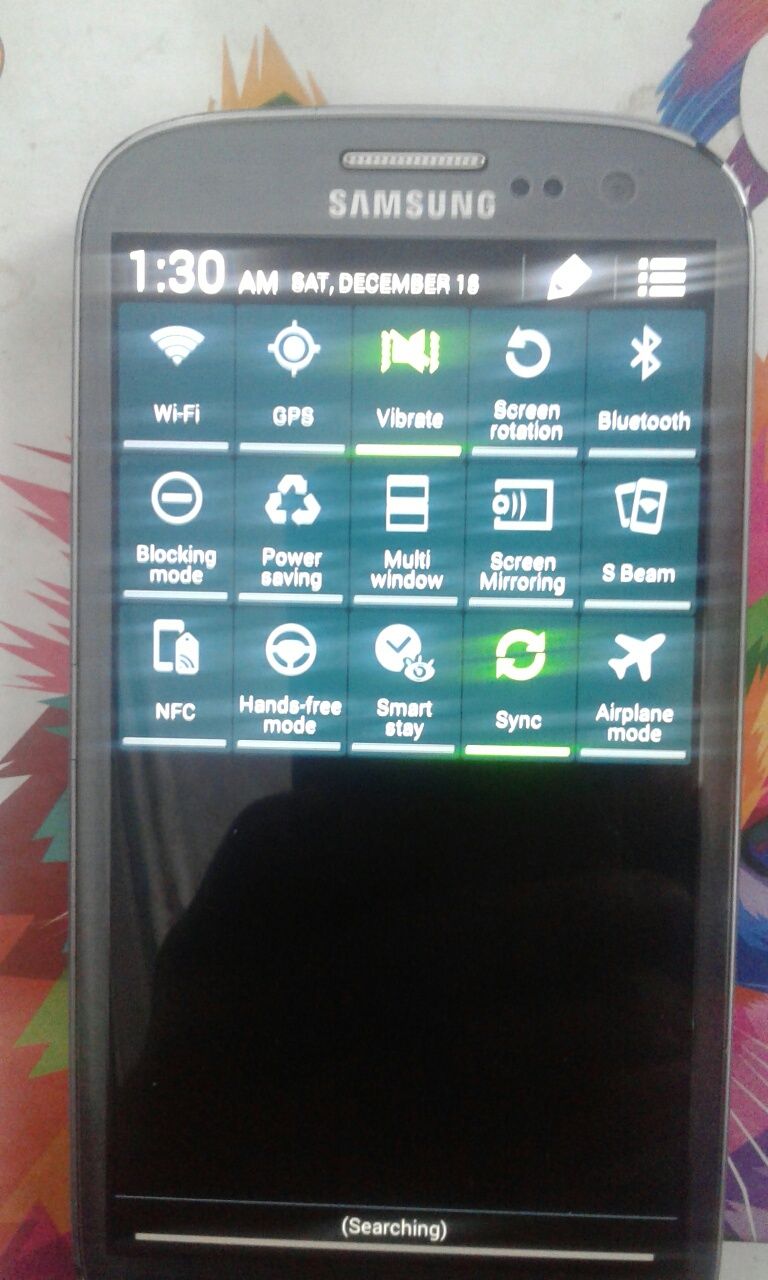Viewport: 768px width, 1280px height.
Task: Toggle Smart stay
Action: (x=404, y=680)
